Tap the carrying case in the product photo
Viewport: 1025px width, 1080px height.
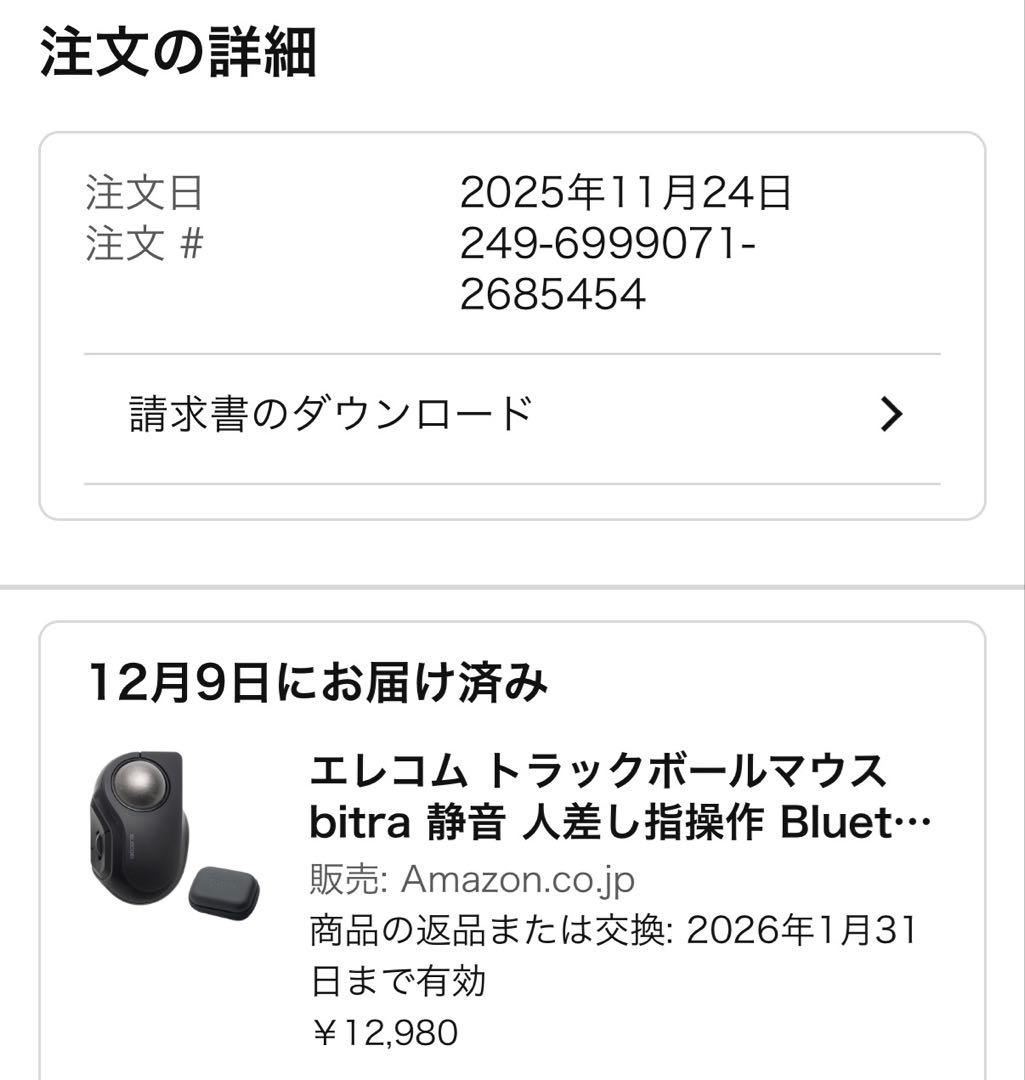tap(222, 887)
